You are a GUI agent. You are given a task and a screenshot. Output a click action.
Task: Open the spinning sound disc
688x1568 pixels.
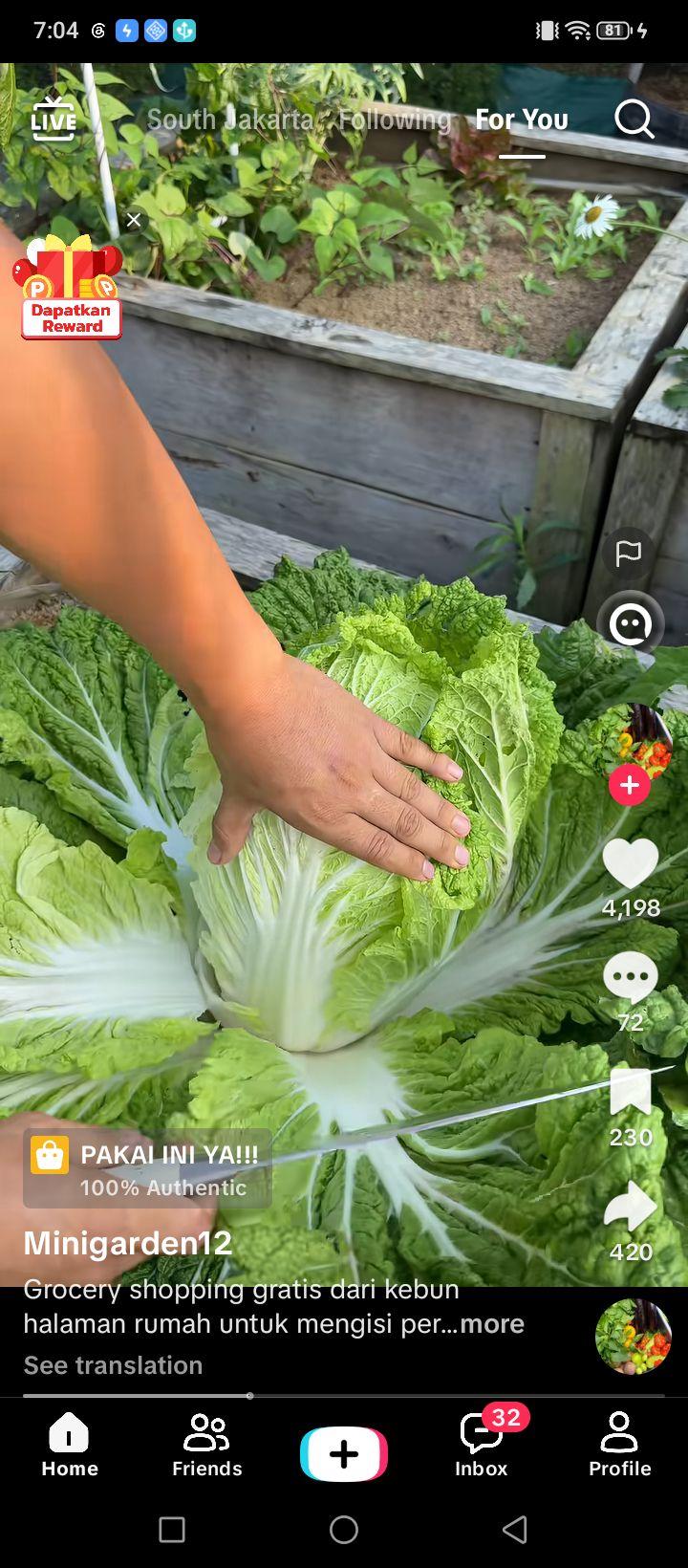click(x=634, y=1337)
